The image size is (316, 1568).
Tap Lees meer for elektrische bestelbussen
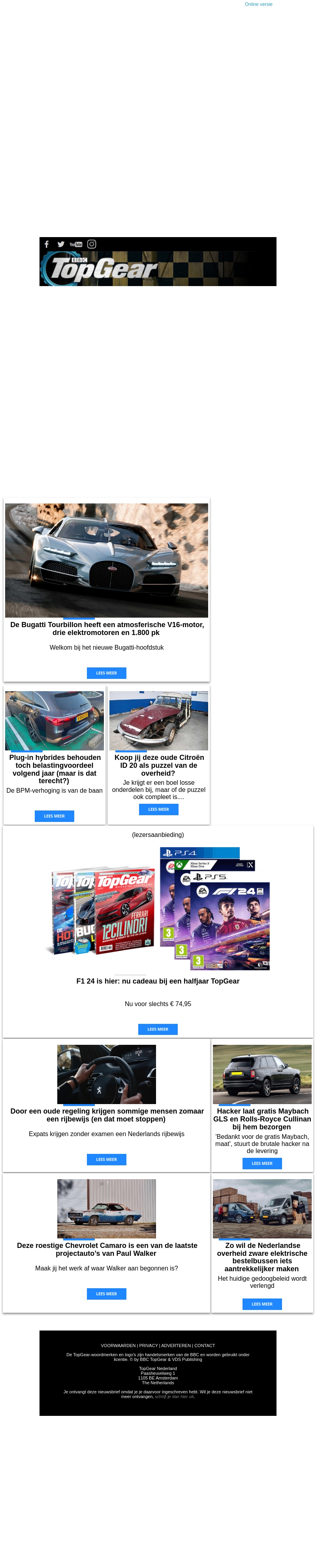click(262, 1304)
